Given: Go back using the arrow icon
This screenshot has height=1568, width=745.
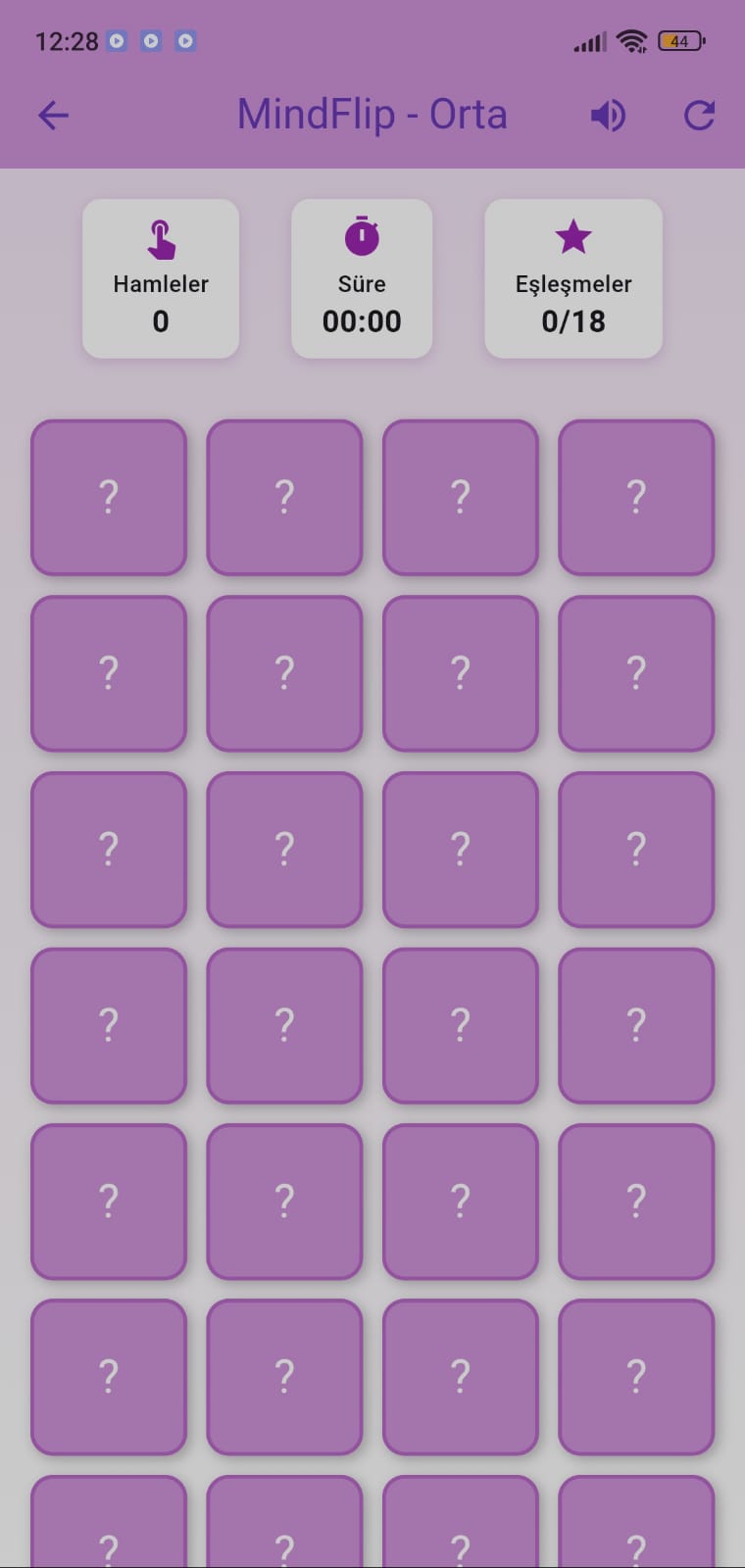Looking at the screenshot, I should click(x=53, y=116).
